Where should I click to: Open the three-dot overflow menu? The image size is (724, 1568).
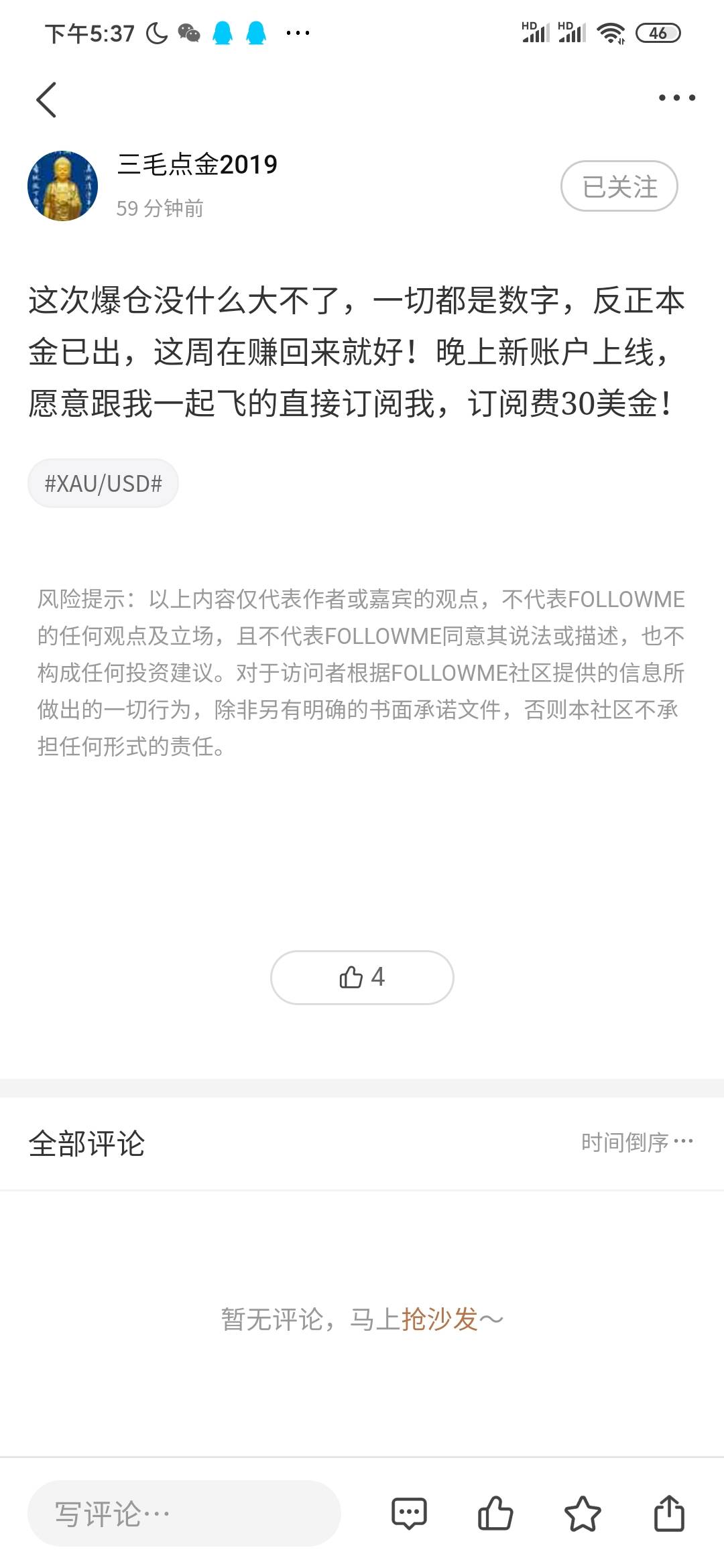click(x=676, y=98)
